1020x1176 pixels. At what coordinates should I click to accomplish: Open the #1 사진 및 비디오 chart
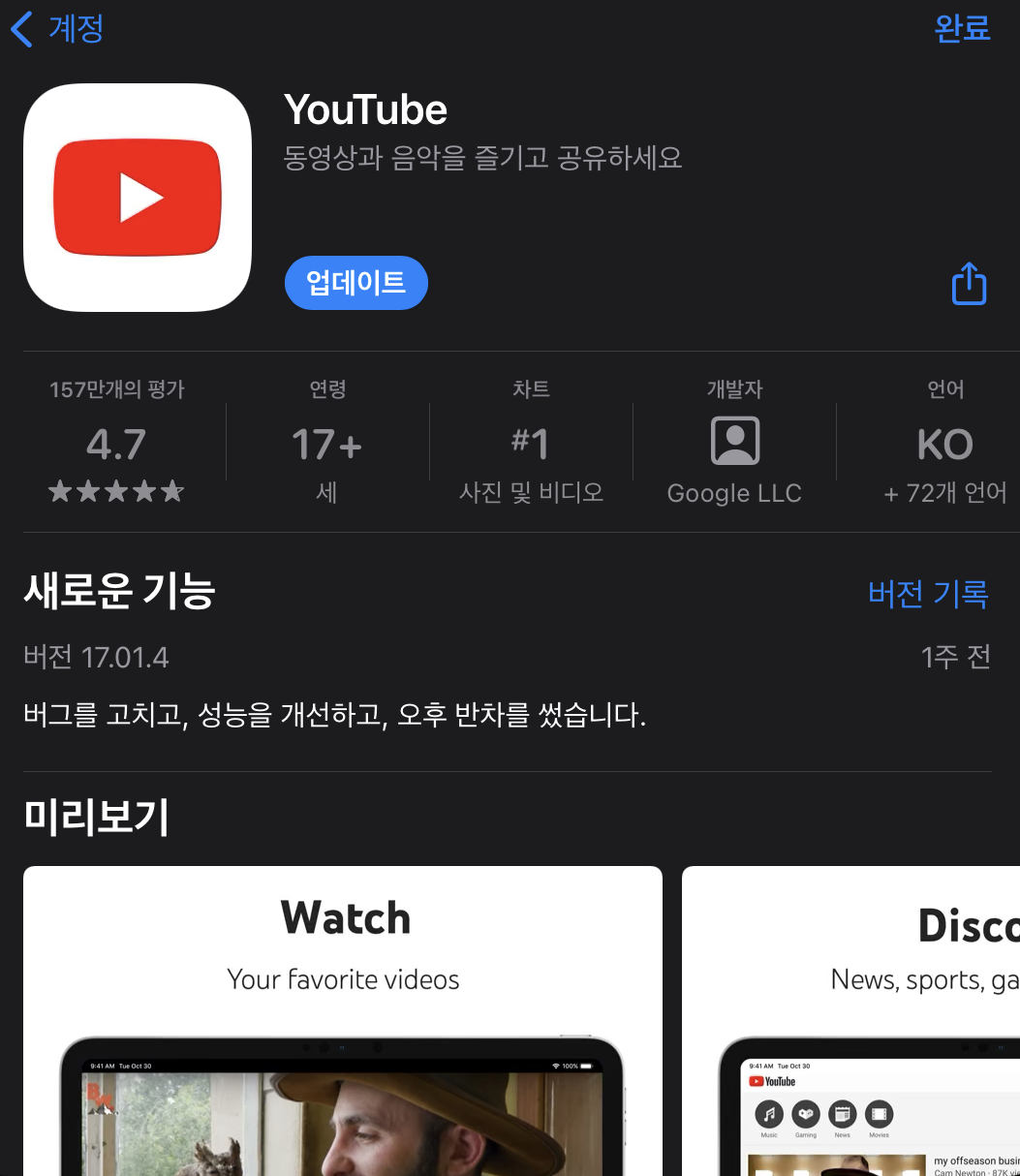[531, 444]
